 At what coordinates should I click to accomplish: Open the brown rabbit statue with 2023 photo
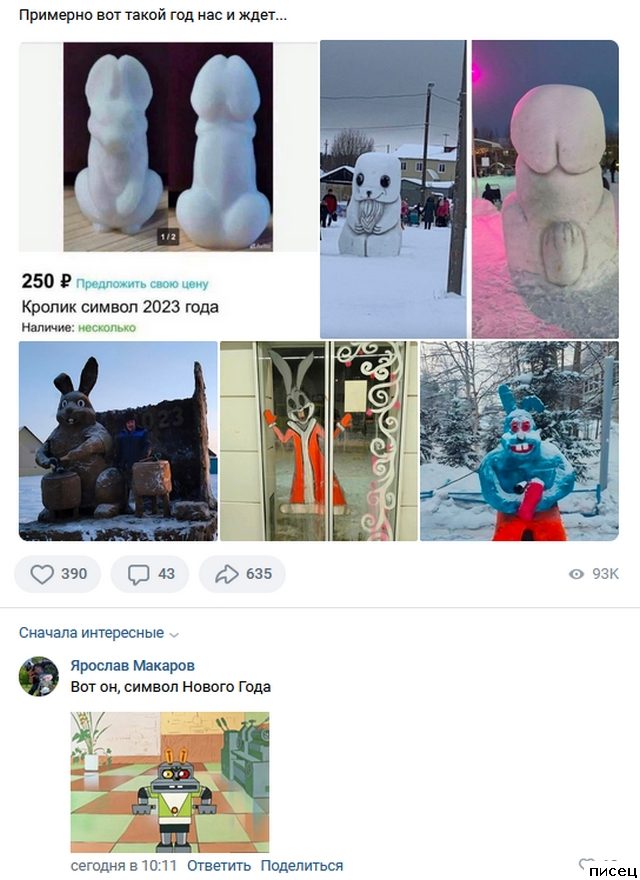pyautogui.click(x=118, y=441)
